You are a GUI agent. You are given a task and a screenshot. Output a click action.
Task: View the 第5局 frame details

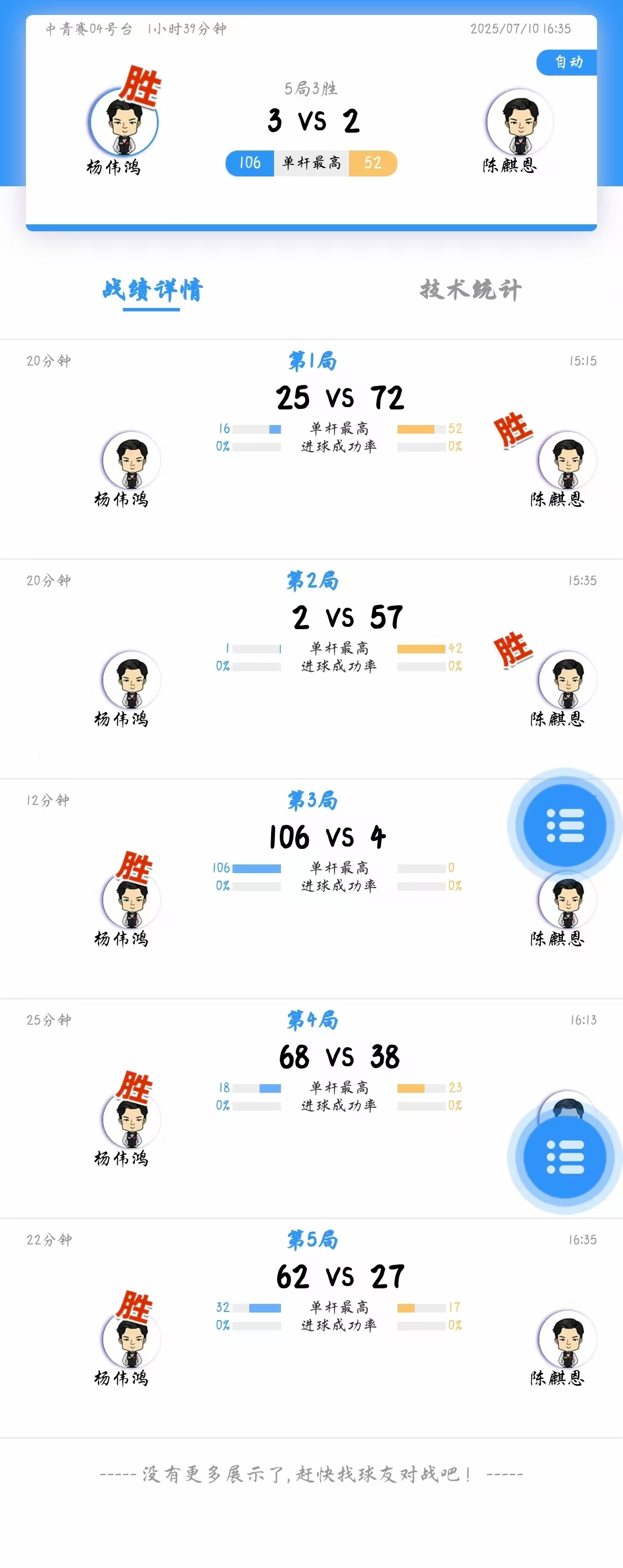[x=312, y=1239]
